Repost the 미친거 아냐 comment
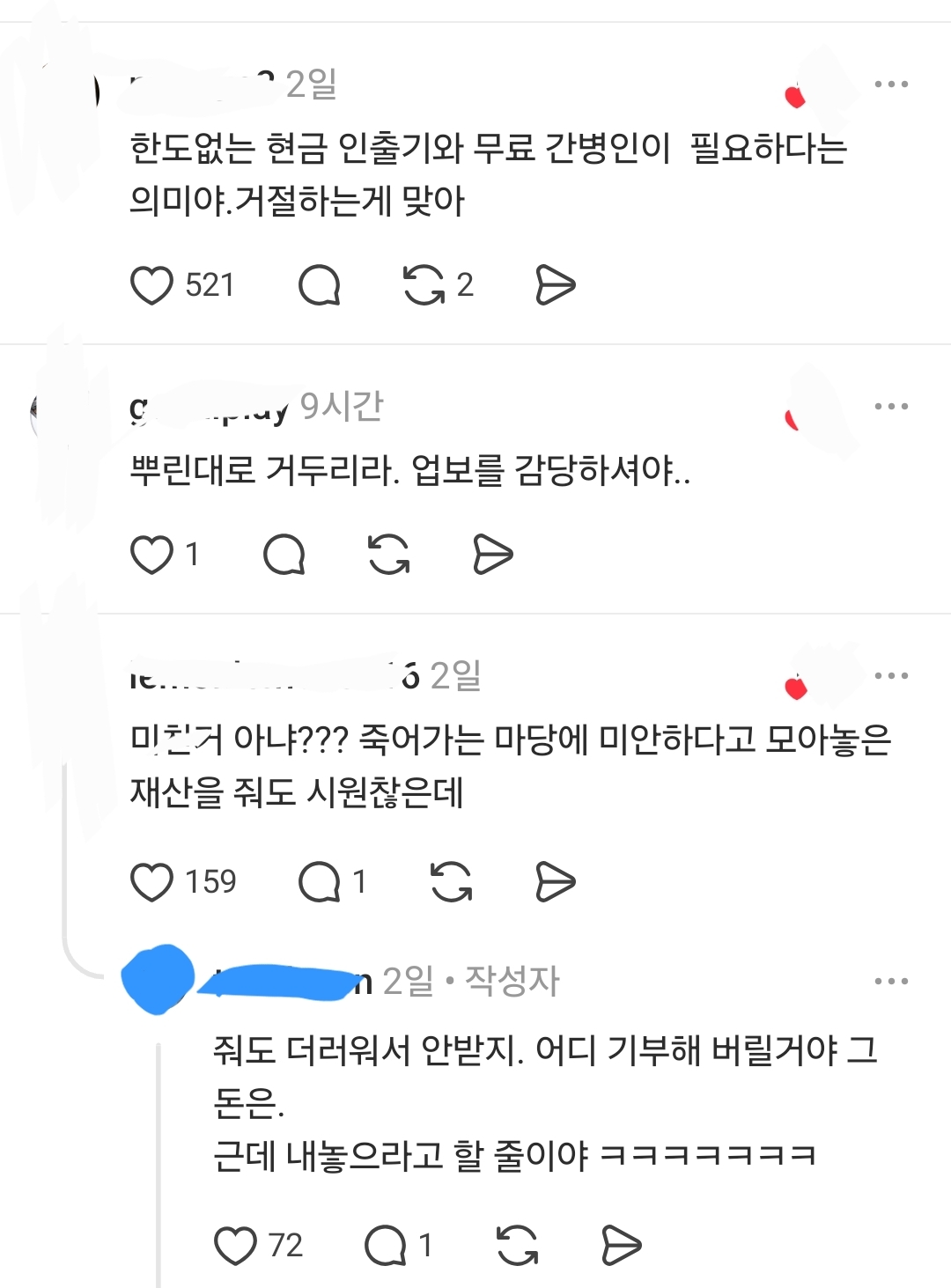Image resolution: width=951 pixels, height=1288 pixels. coord(451,882)
